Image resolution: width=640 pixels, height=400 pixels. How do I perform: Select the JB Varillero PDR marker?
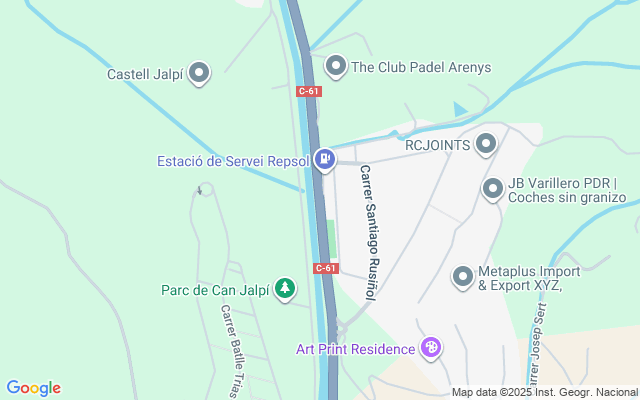point(493,188)
